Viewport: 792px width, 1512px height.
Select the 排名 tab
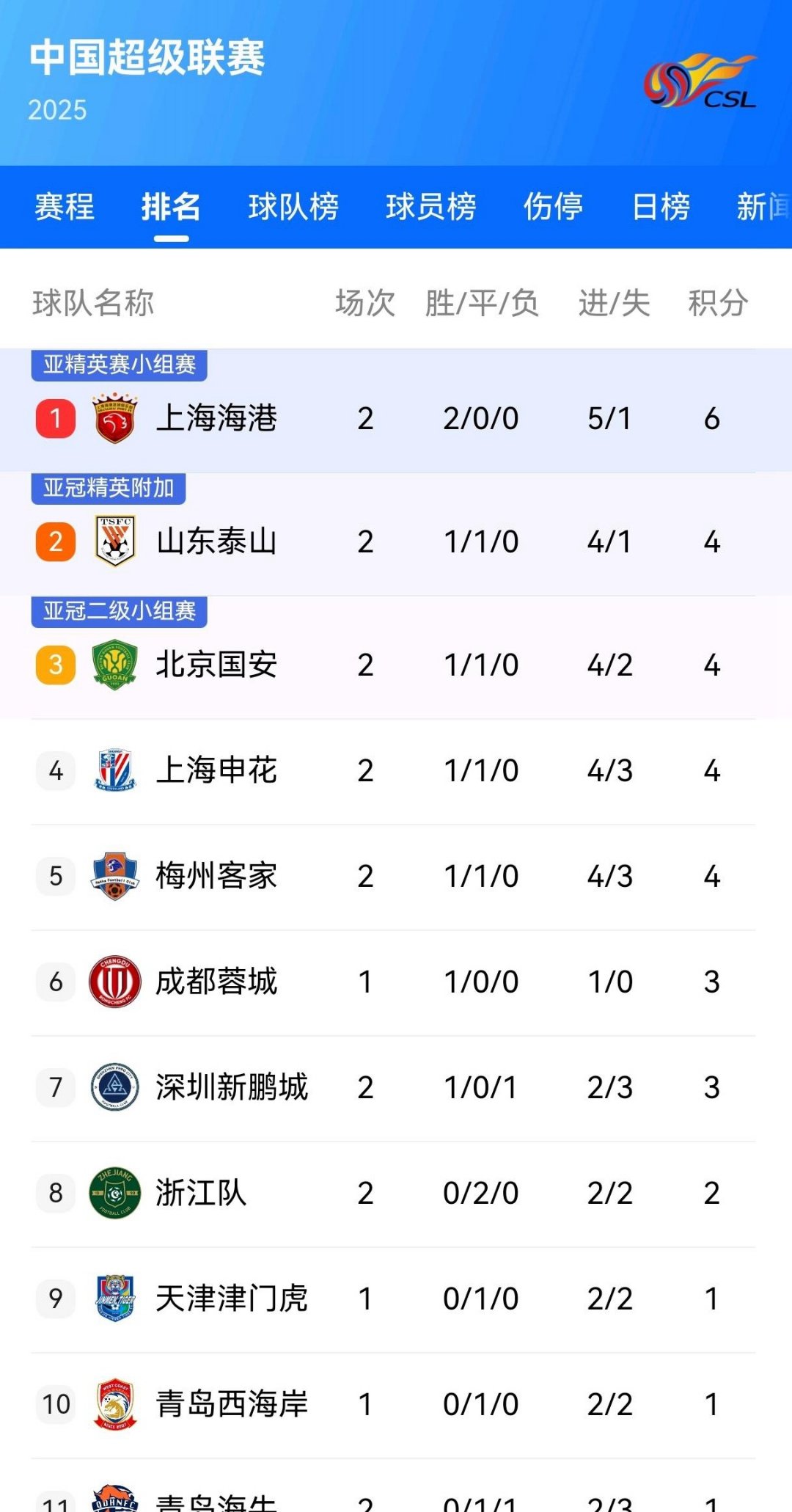point(171,206)
